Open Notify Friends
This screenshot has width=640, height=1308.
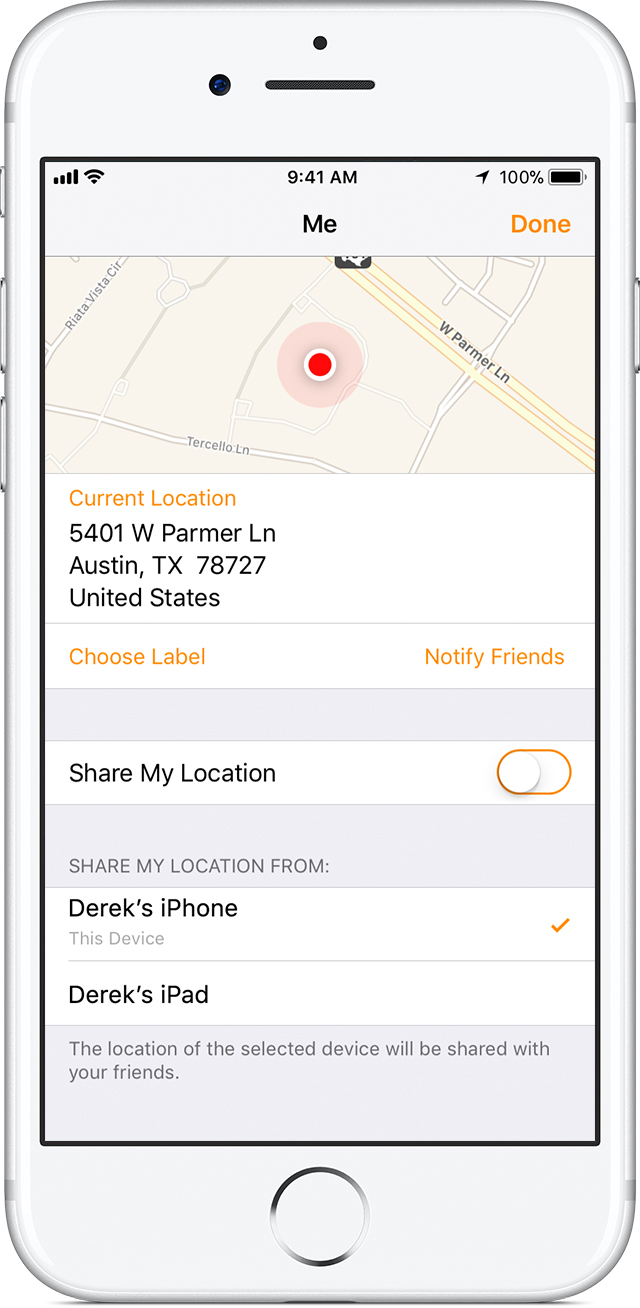(494, 657)
